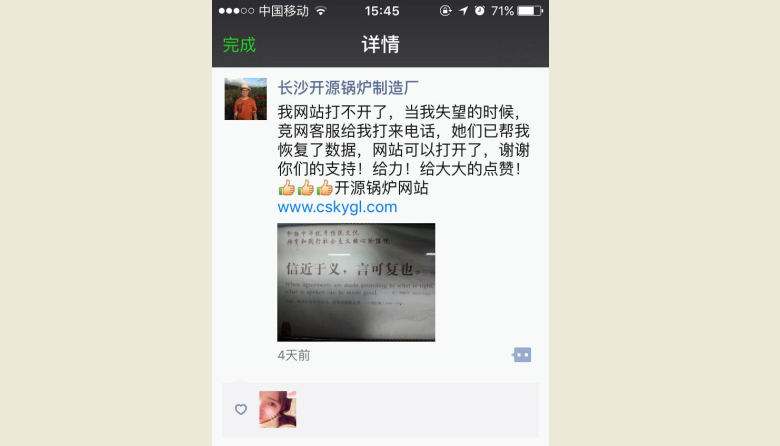Tap 完成 to close the details
The image size is (780, 446).
click(x=239, y=45)
